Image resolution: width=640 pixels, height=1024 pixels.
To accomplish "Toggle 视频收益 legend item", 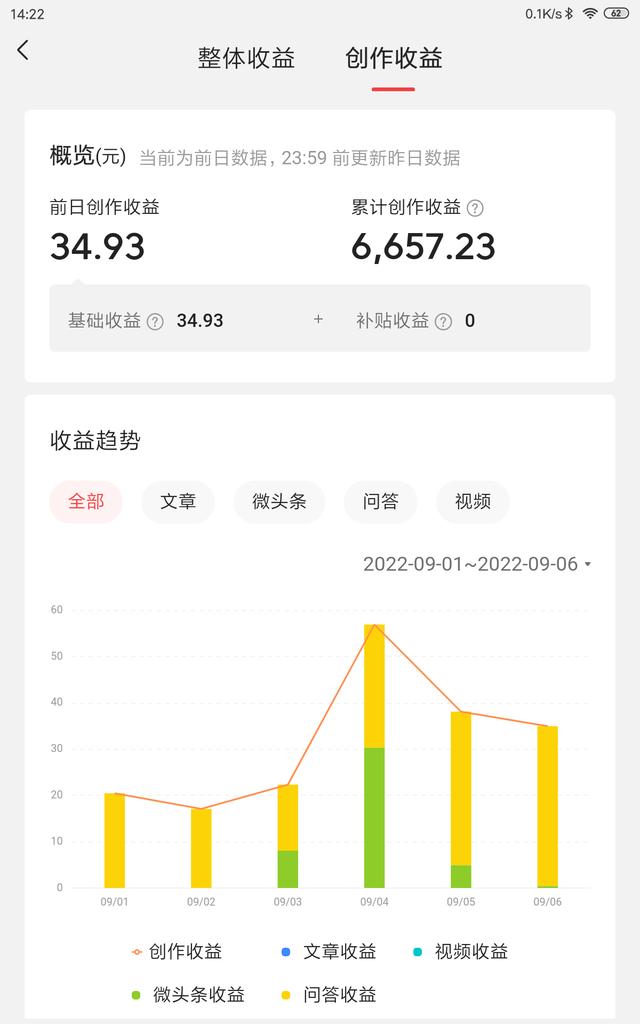I will coord(460,952).
